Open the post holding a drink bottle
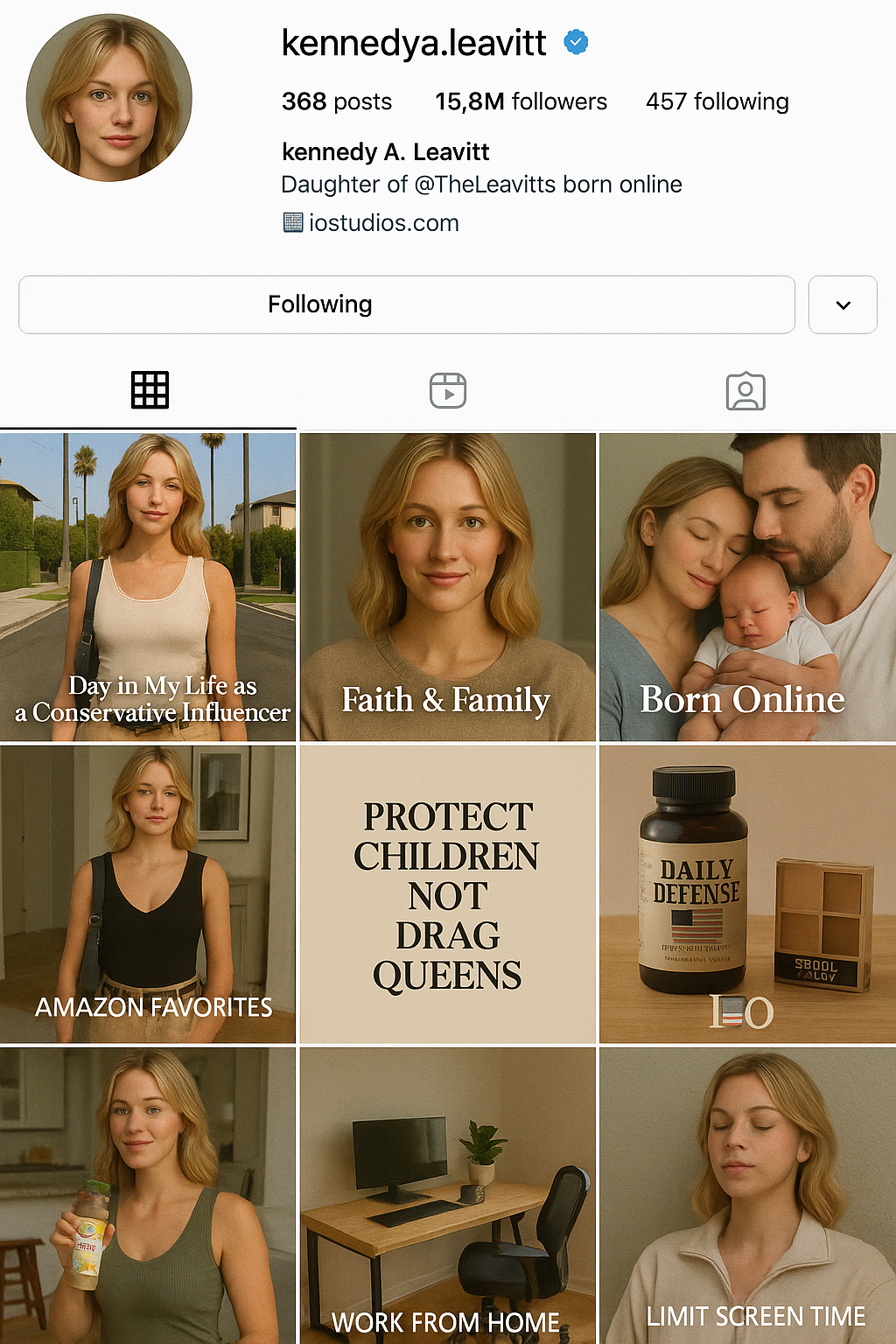 [148, 1195]
